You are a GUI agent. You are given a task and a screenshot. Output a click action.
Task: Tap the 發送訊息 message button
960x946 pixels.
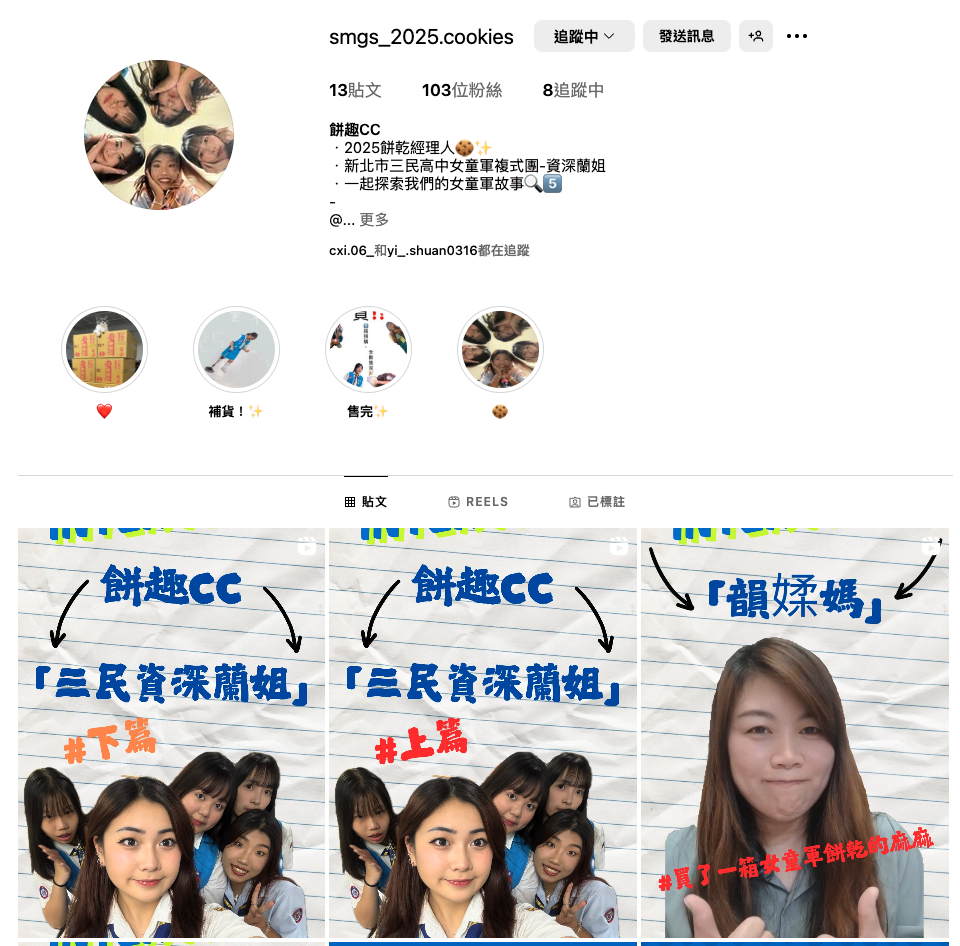click(x=686, y=36)
